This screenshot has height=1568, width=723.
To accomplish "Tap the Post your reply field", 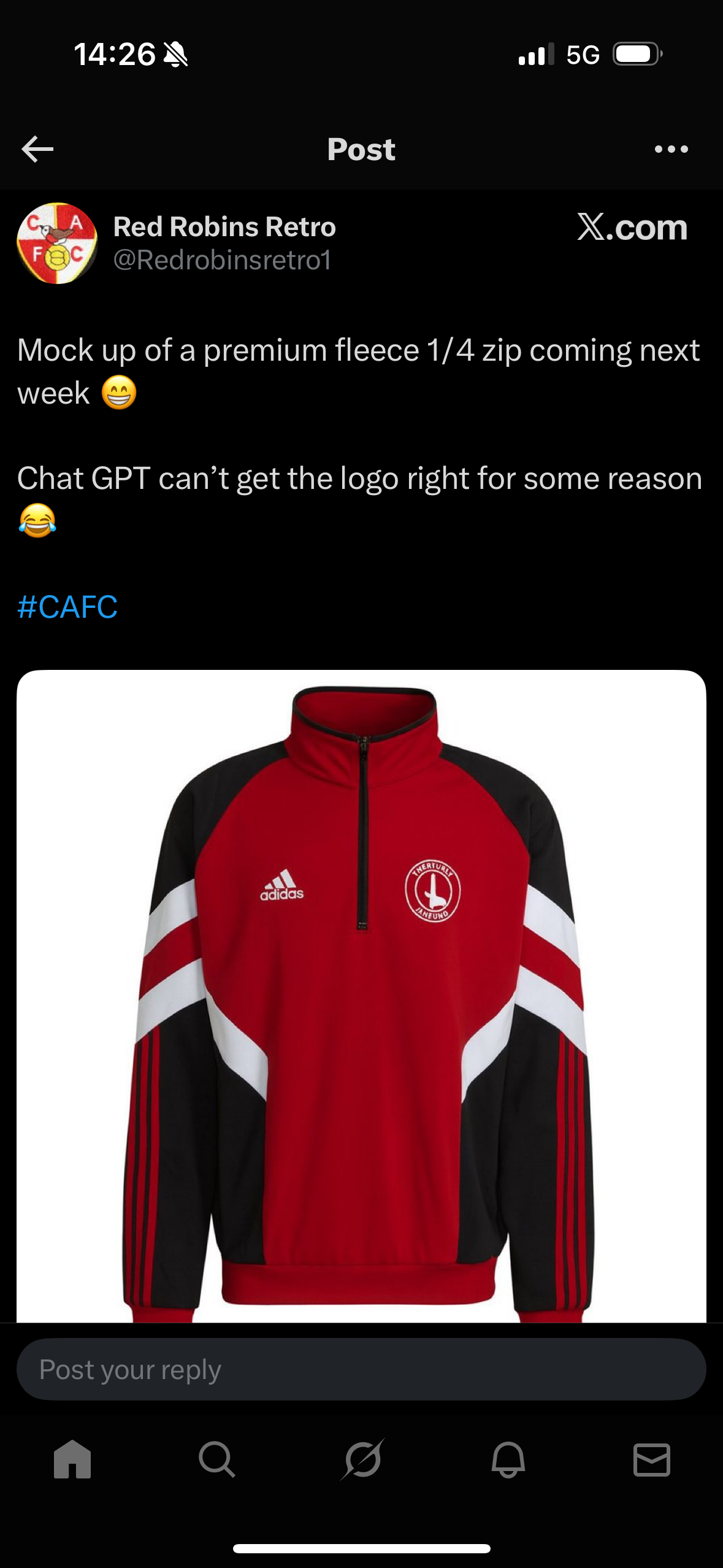I will [x=361, y=1369].
